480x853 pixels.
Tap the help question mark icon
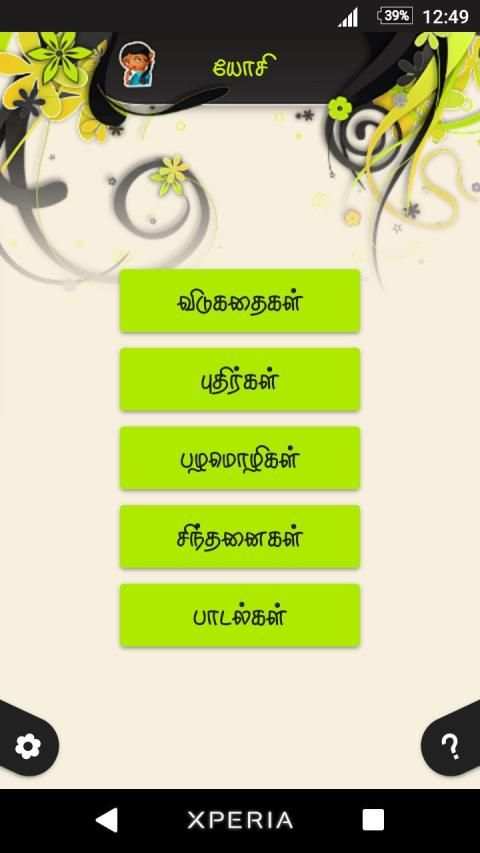click(451, 746)
